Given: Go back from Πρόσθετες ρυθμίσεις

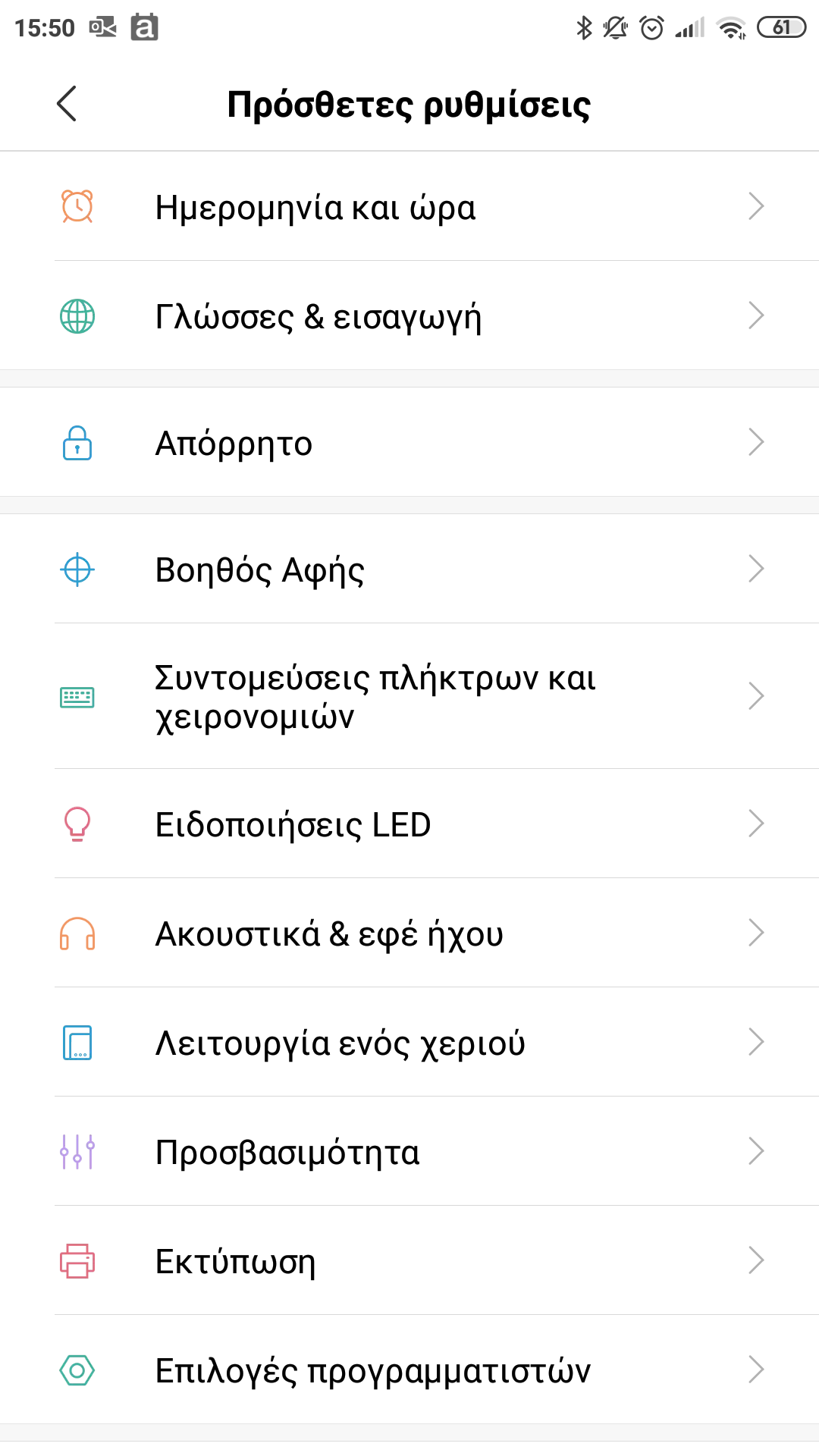Looking at the screenshot, I should click(67, 104).
